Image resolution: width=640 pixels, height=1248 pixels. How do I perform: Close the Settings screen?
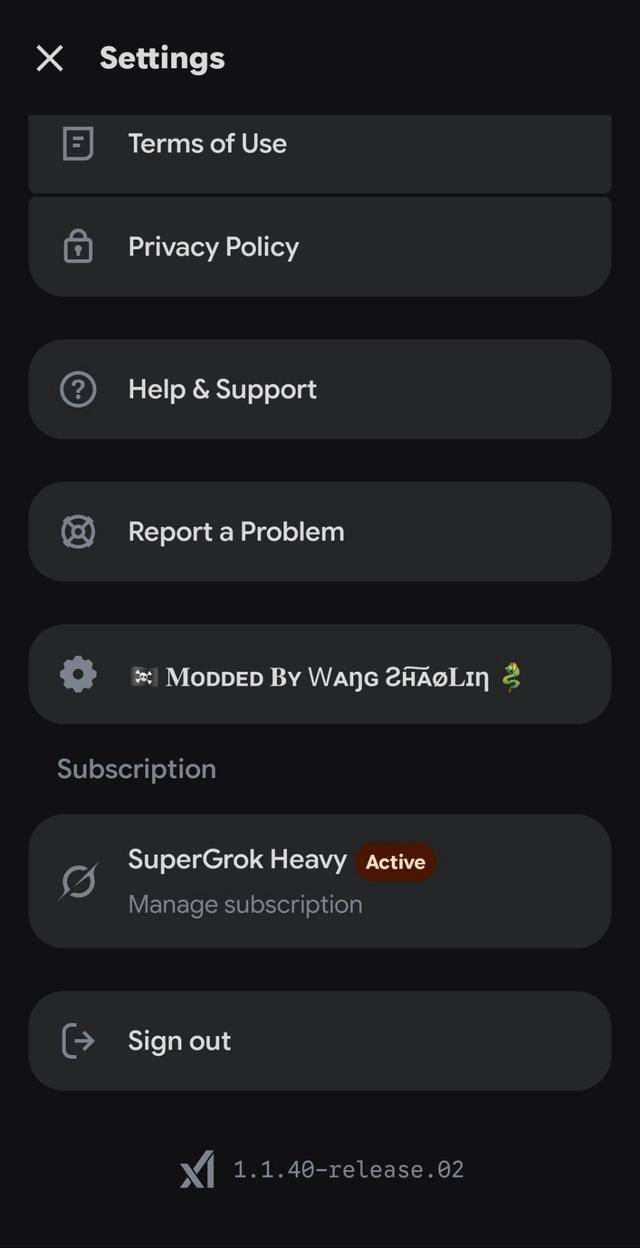(49, 59)
